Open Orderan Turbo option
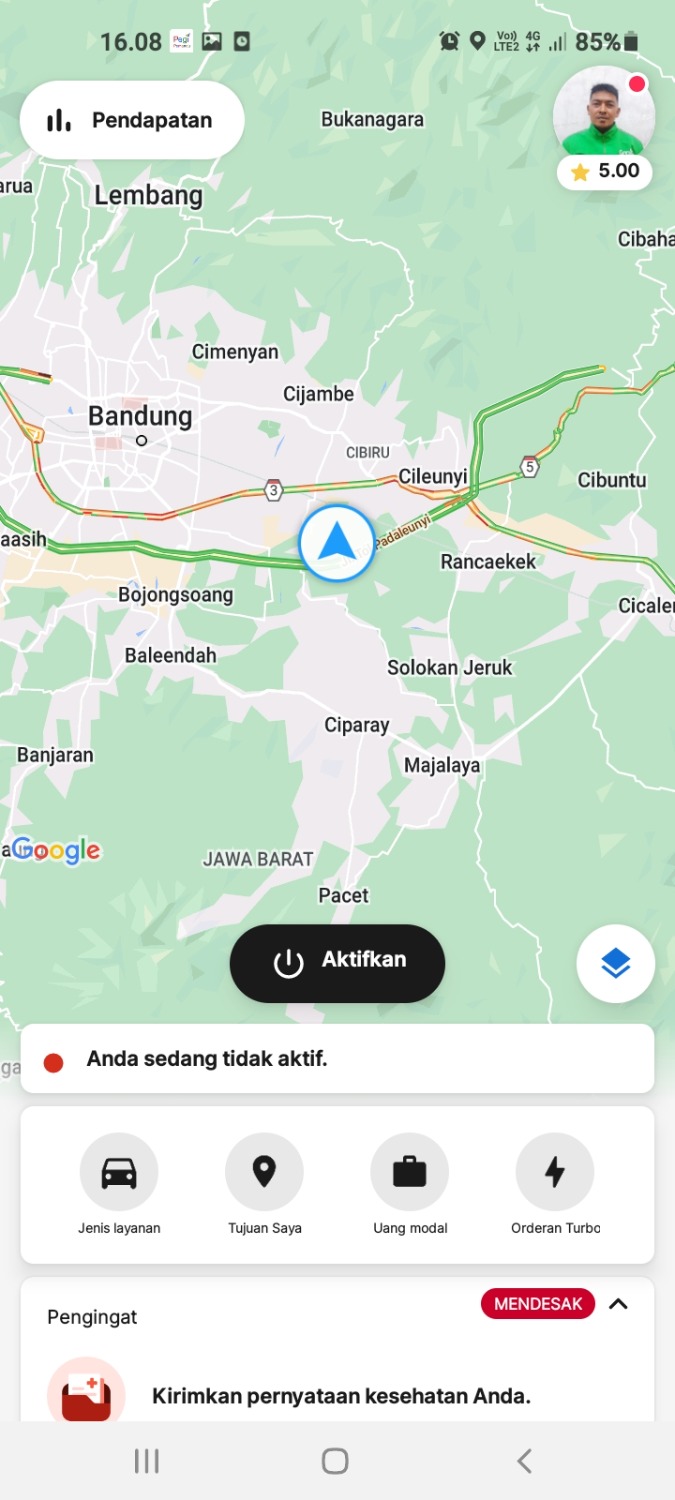The width and height of the screenshot is (675, 1500). coord(555,1172)
